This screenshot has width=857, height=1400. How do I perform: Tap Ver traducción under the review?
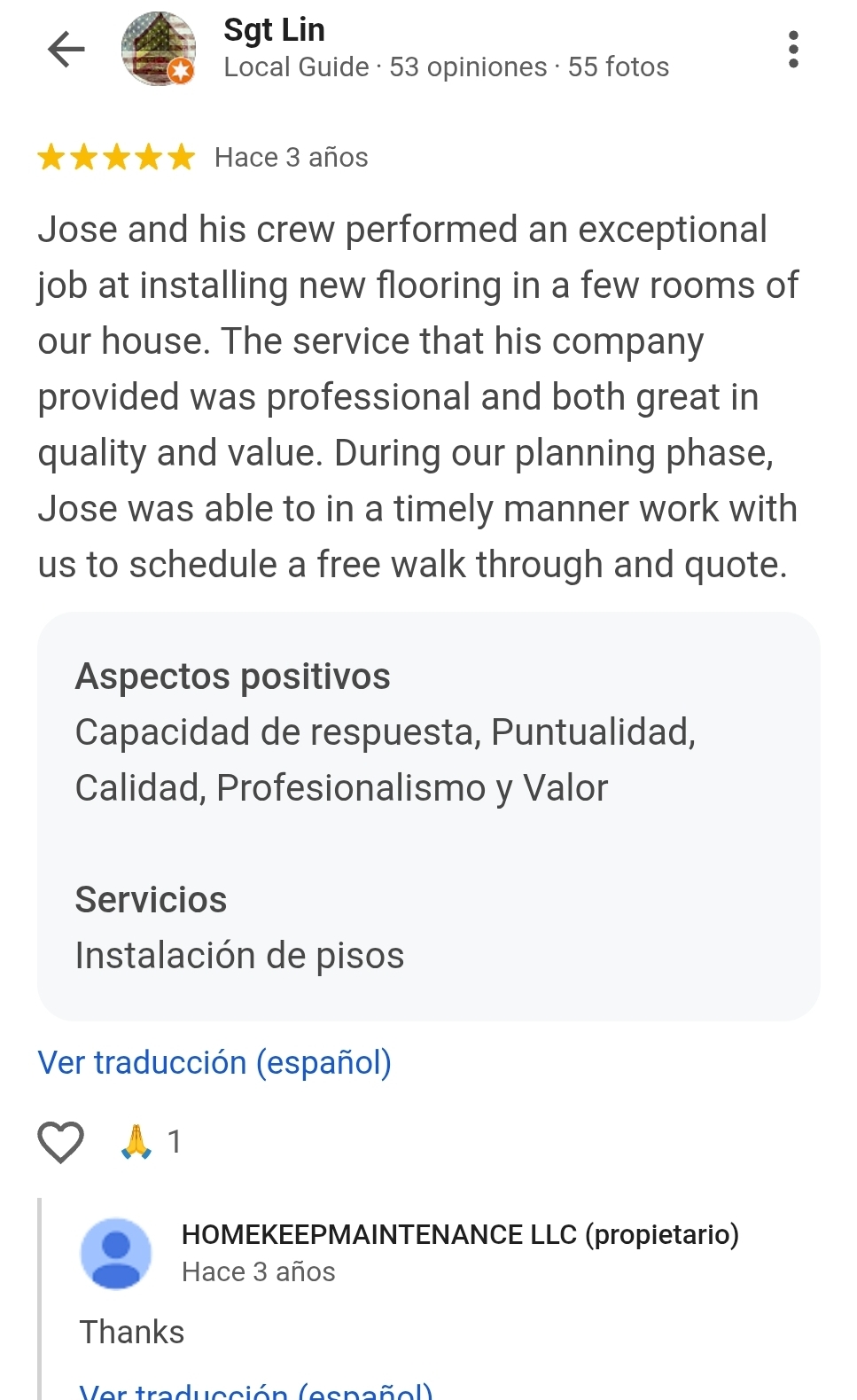214,1062
